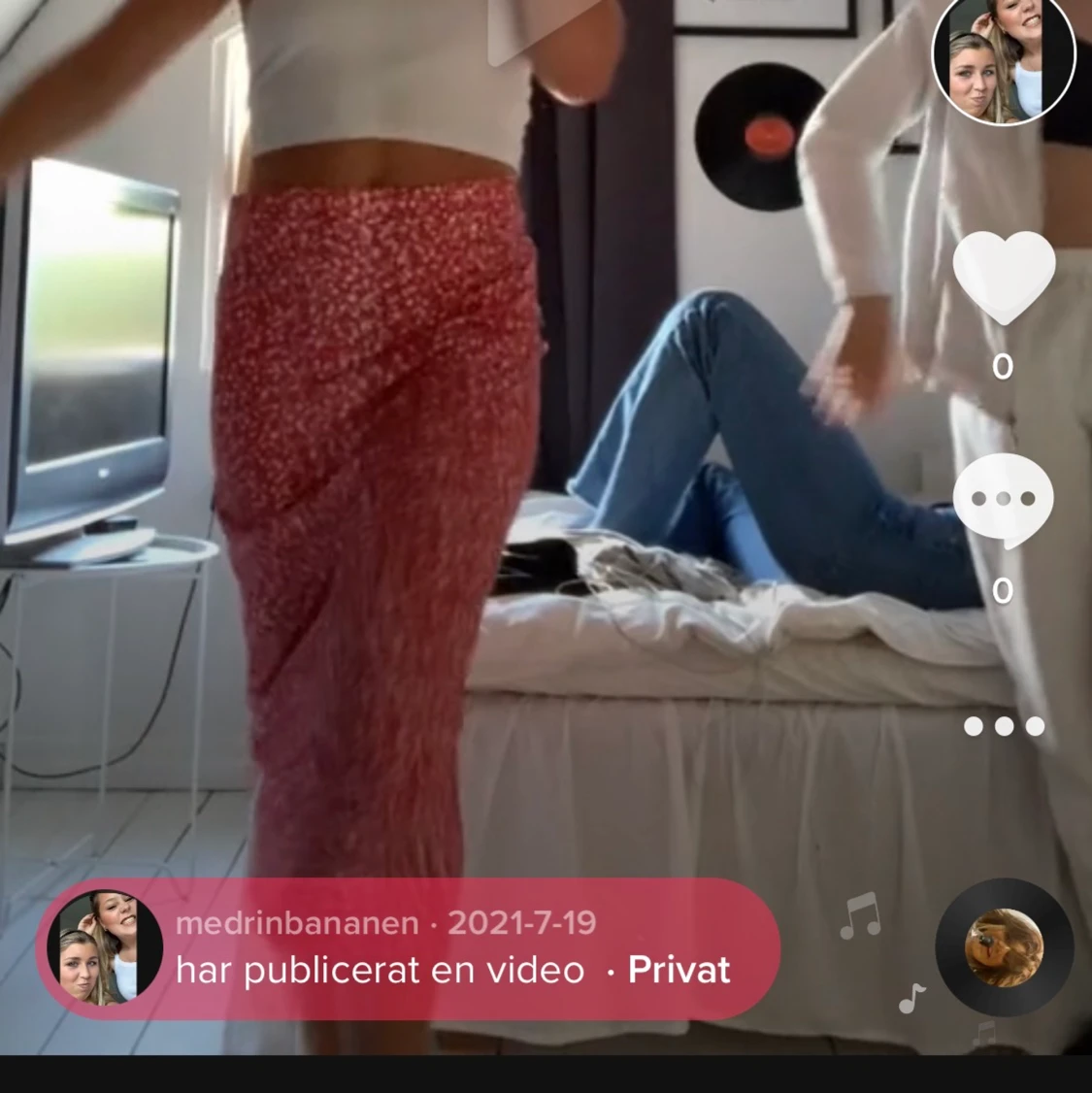1092x1093 pixels.
Task: Like this video with the heart
Action: pos(1003,278)
